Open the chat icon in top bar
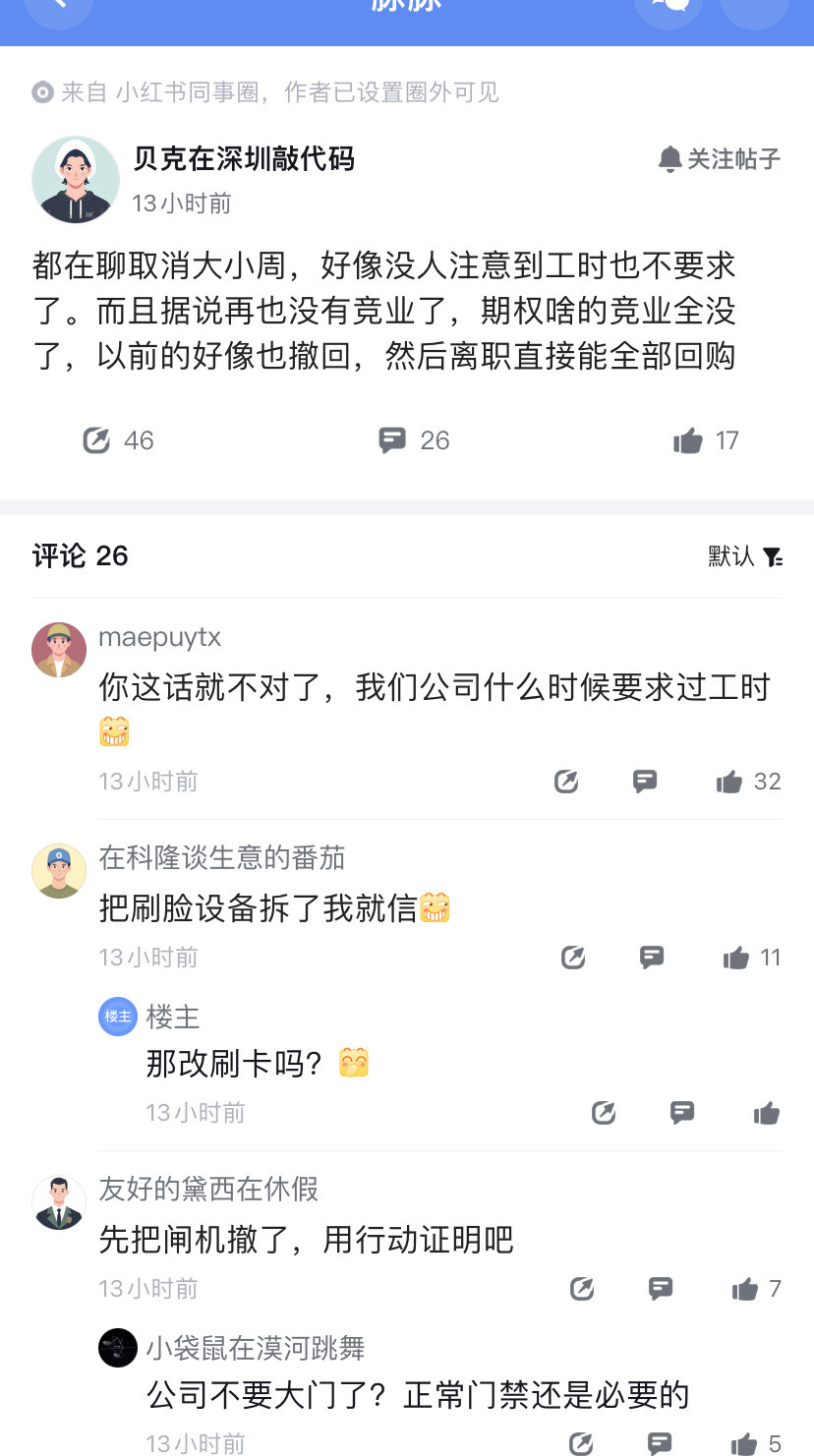Screen dimensions: 814x1456 (x=669, y=8)
